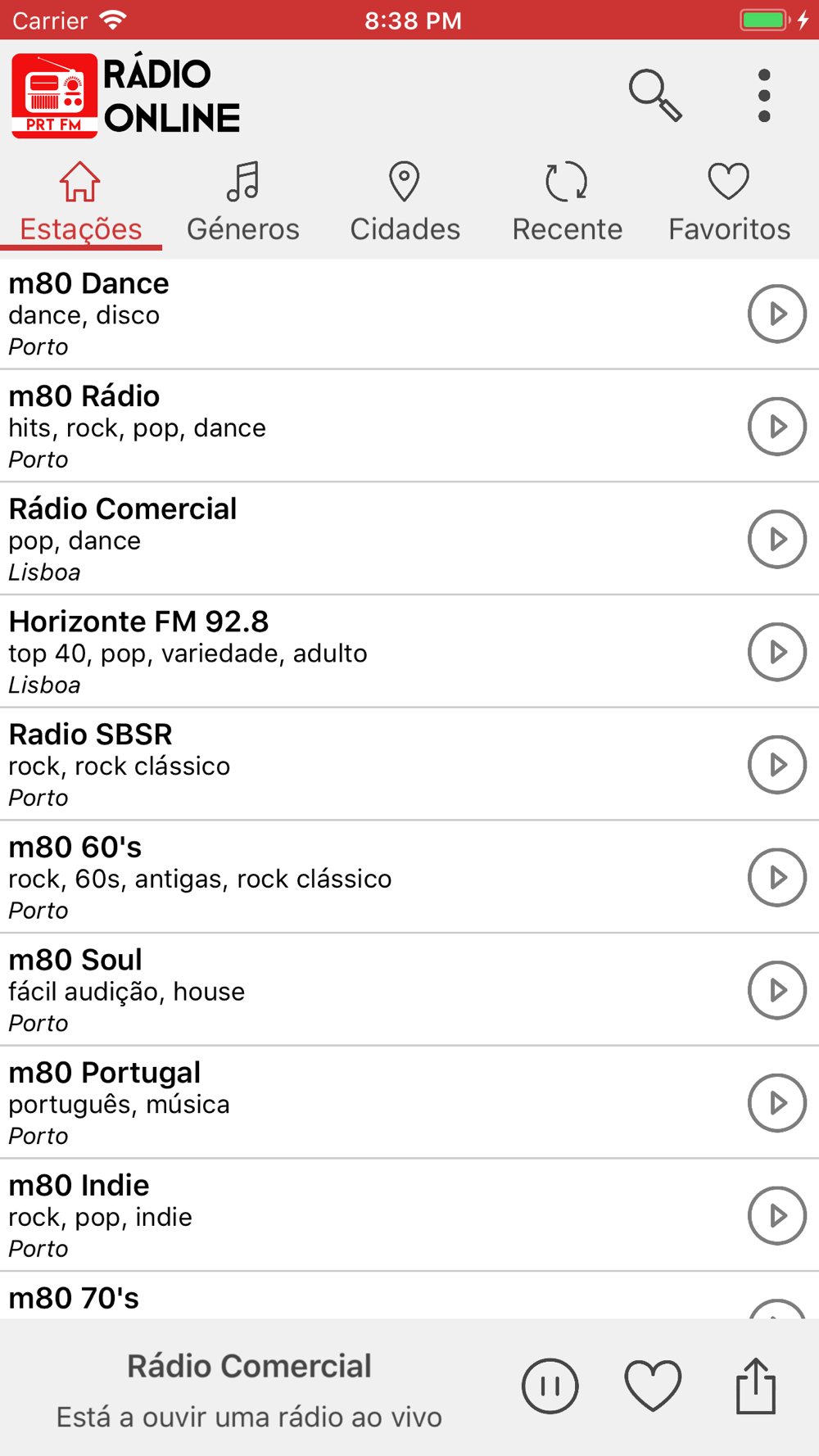Image resolution: width=819 pixels, height=1456 pixels.
Task: Switch to the Cidades tab
Action: pyautogui.click(x=405, y=203)
